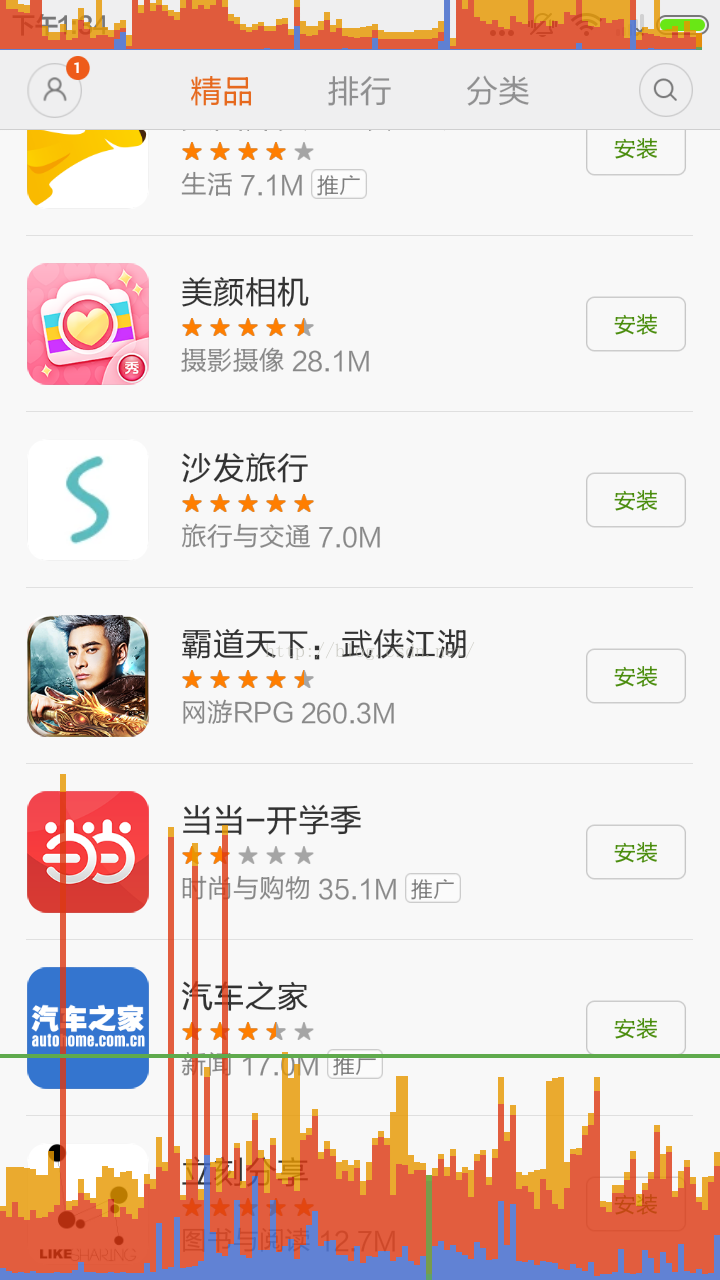Switch to the 分类 tab
Viewport: 720px width, 1280px height.
[x=497, y=91]
